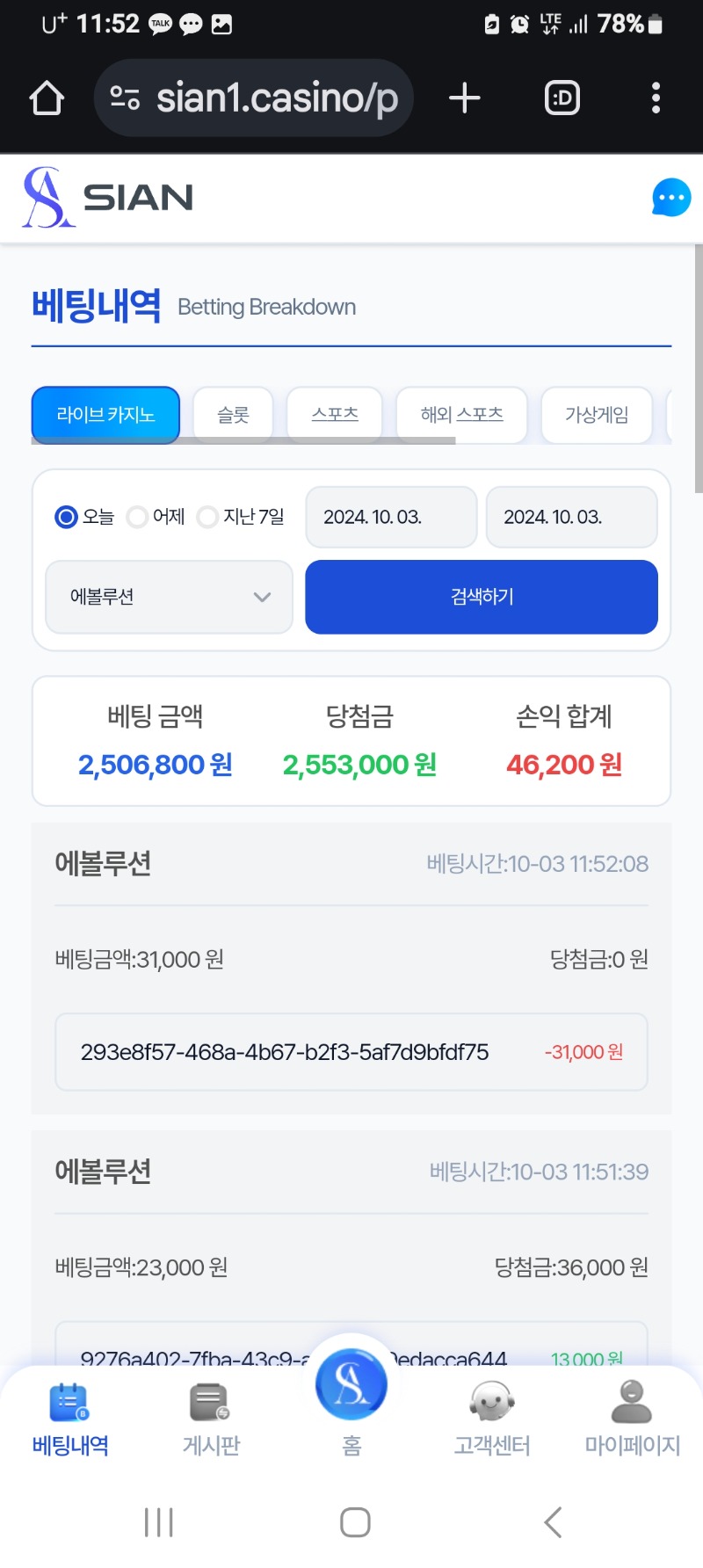This screenshot has height=1568, width=703.
Task: Switch to the 스포츠 tab
Action: (x=335, y=414)
